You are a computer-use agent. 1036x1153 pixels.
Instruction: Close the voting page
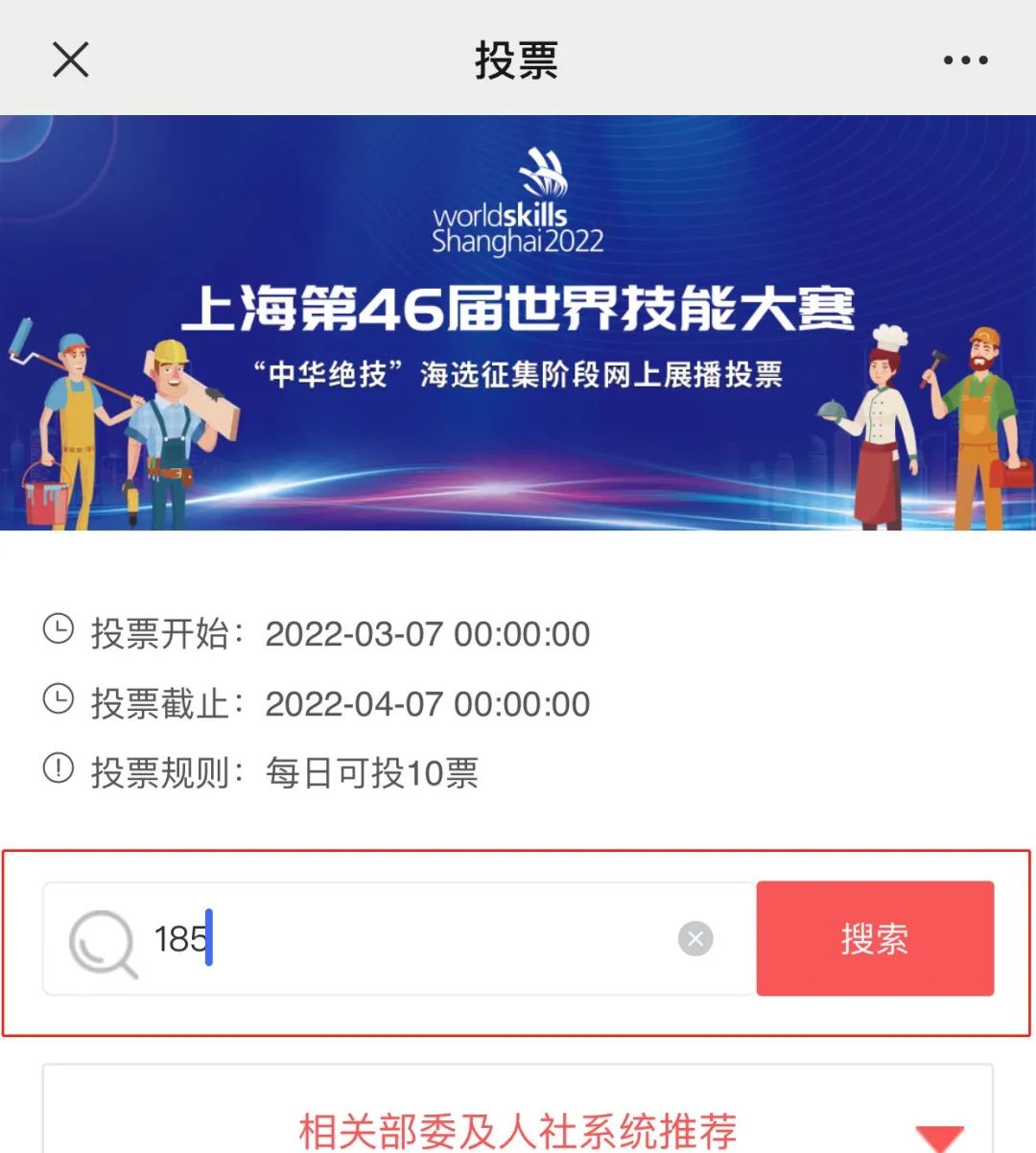[x=70, y=59]
